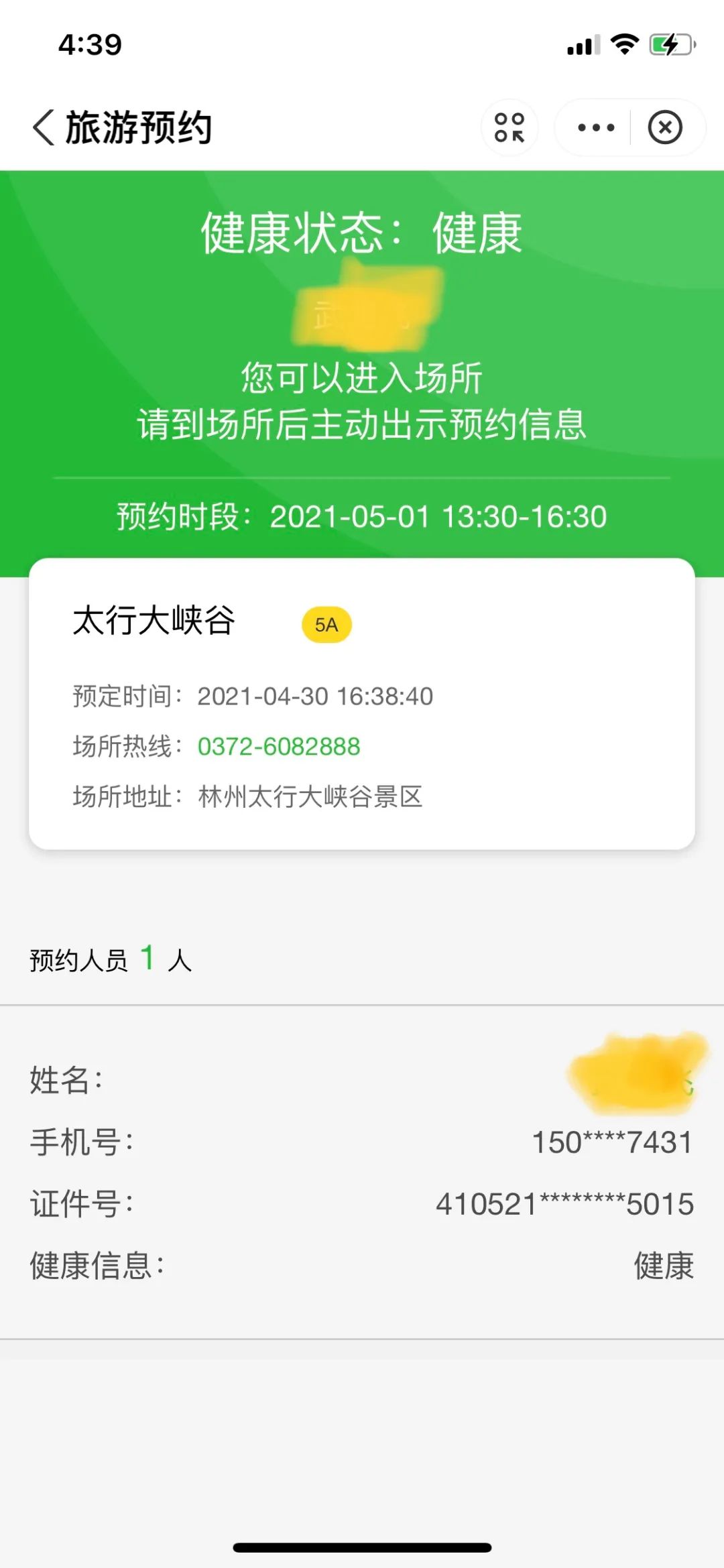This screenshot has width=724, height=1568.
Task: Open the mini-program scan code icon
Action: (x=509, y=127)
